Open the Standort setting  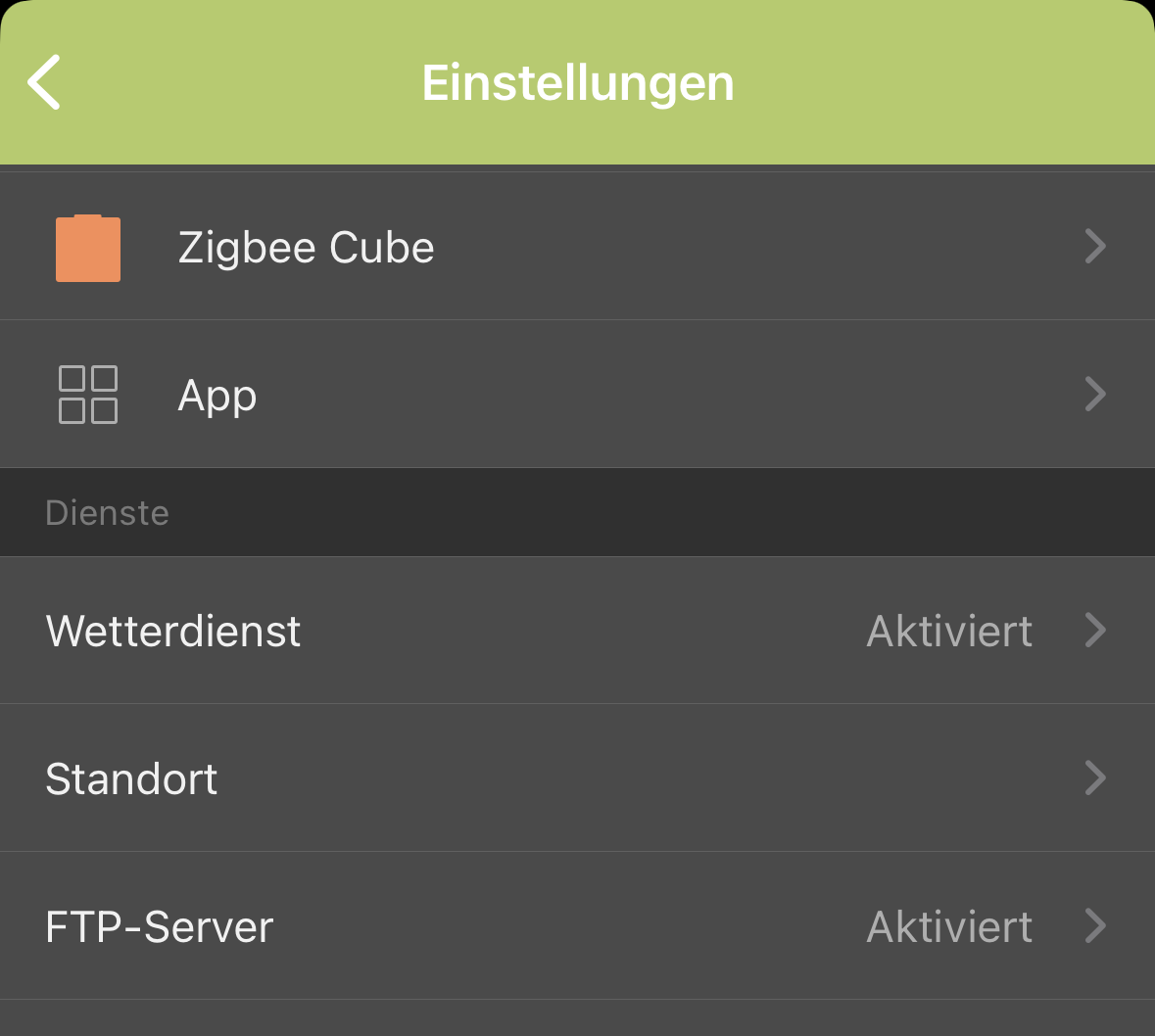coord(576,778)
